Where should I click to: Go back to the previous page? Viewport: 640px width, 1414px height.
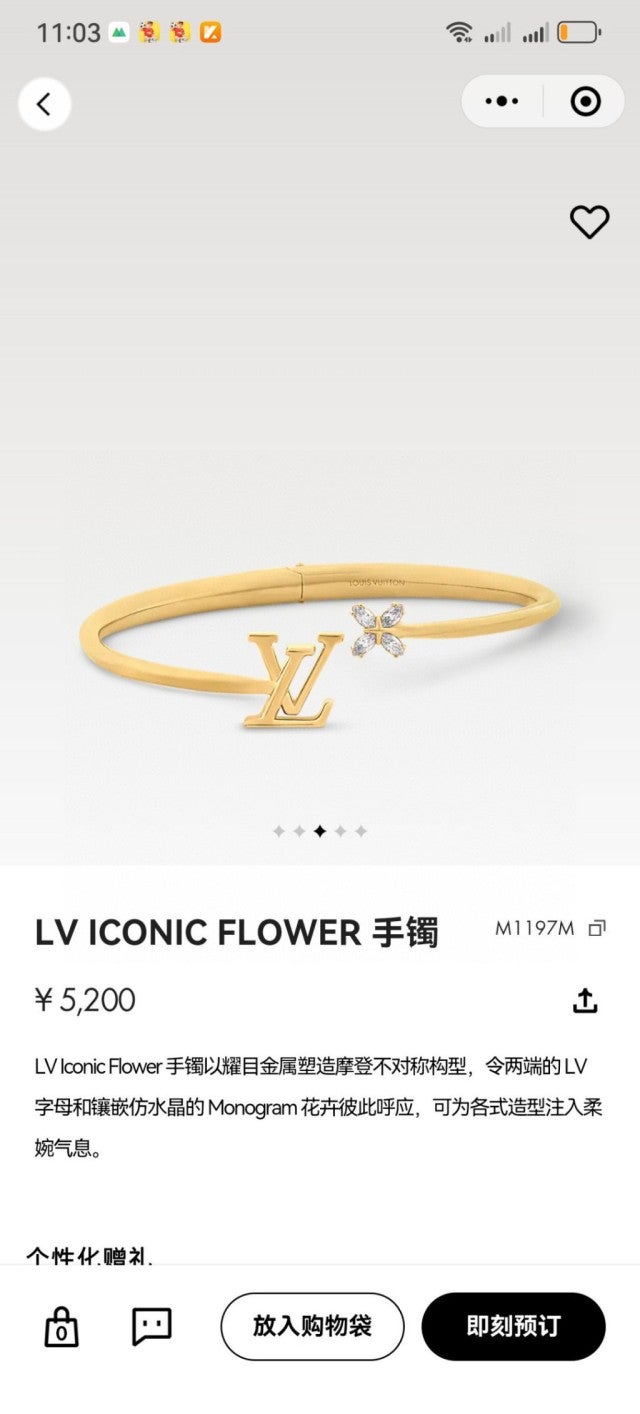click(x=44, y=104)
